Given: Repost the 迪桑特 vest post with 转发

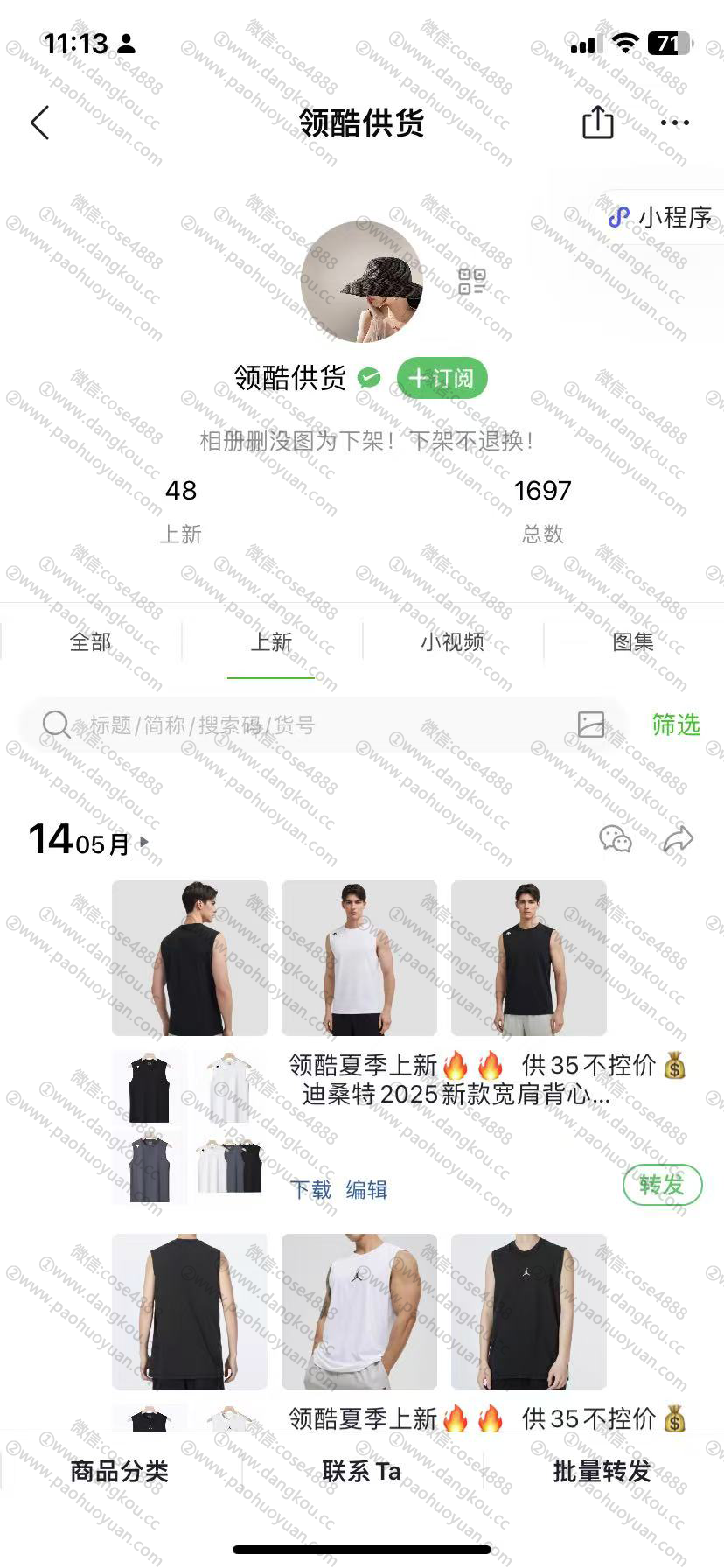Looking at the screenshot, I should pyautogui.click(x=662, y=1185).
